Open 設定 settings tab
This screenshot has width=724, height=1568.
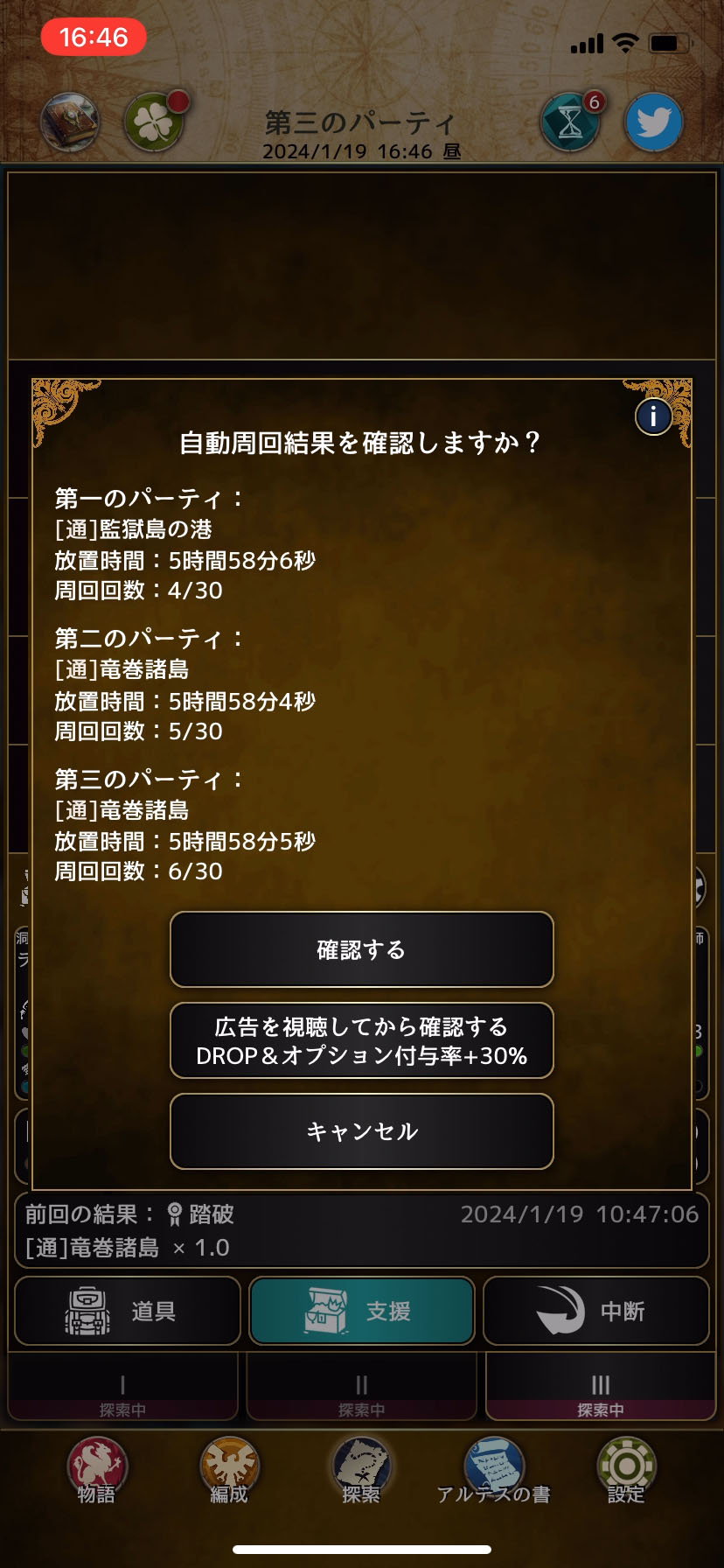coord(626,1470)
